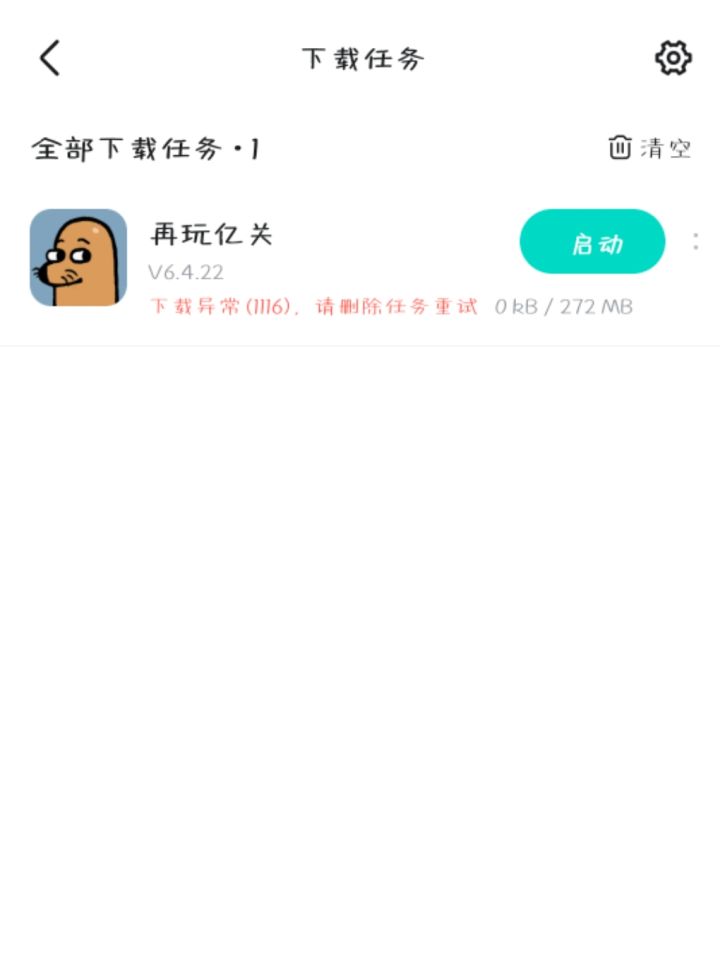
Task: Click the trash icon next to 清空
Action: point(620,147)
